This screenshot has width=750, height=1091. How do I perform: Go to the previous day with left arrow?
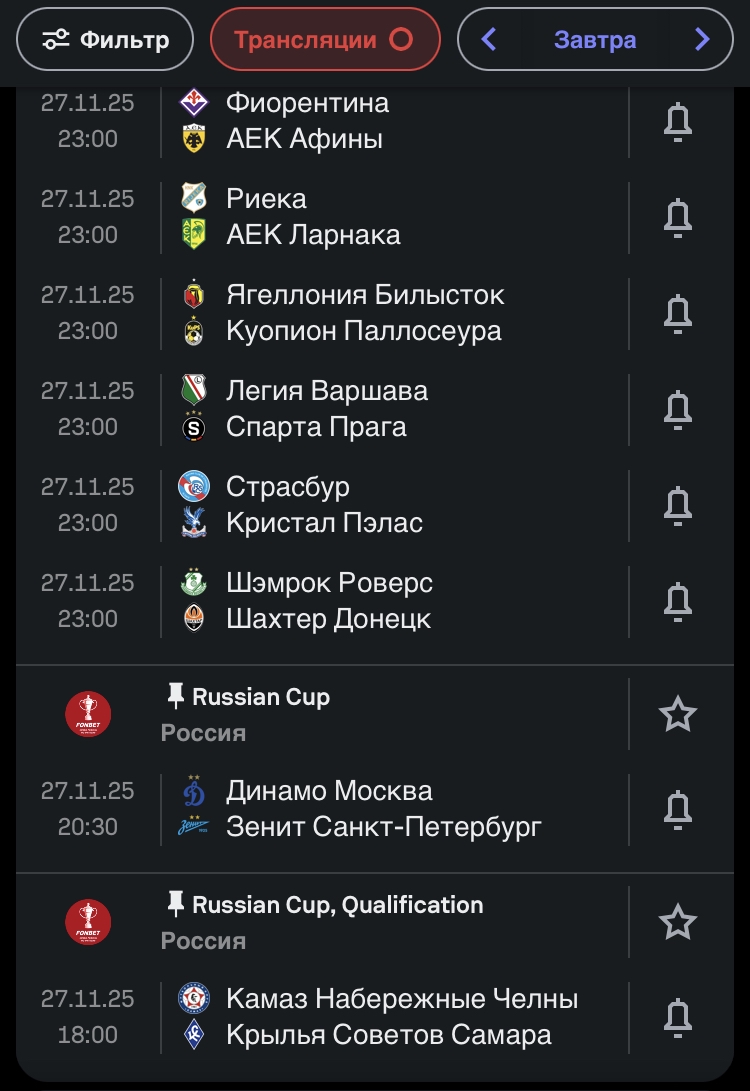[x=489, y=40]
